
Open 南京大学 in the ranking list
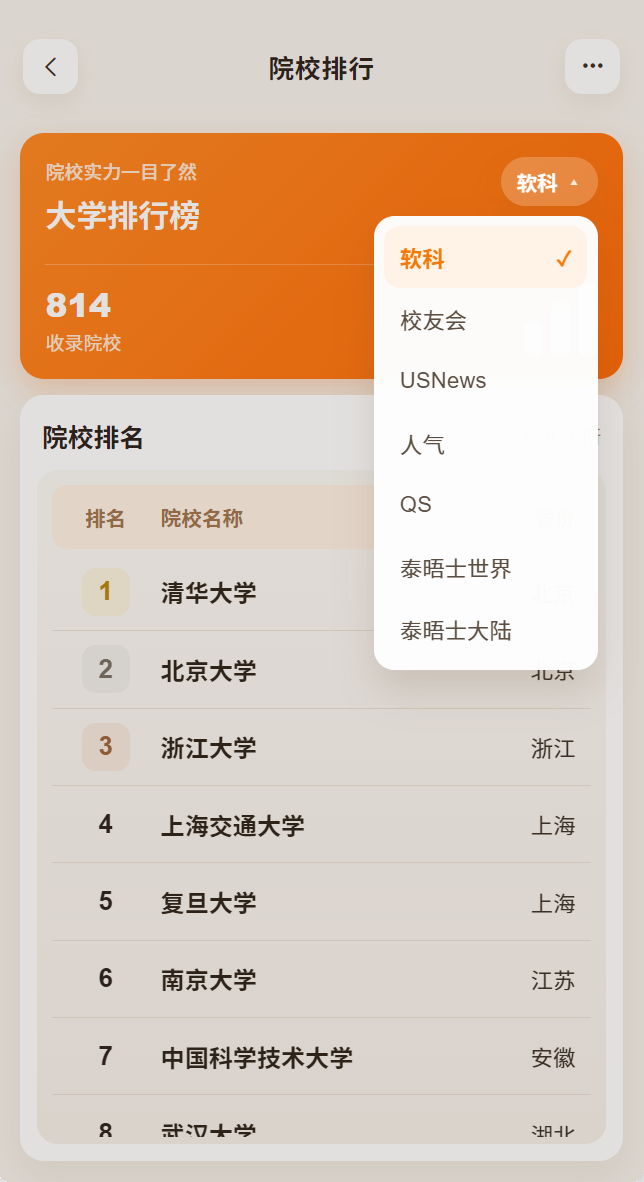[321, 979]
